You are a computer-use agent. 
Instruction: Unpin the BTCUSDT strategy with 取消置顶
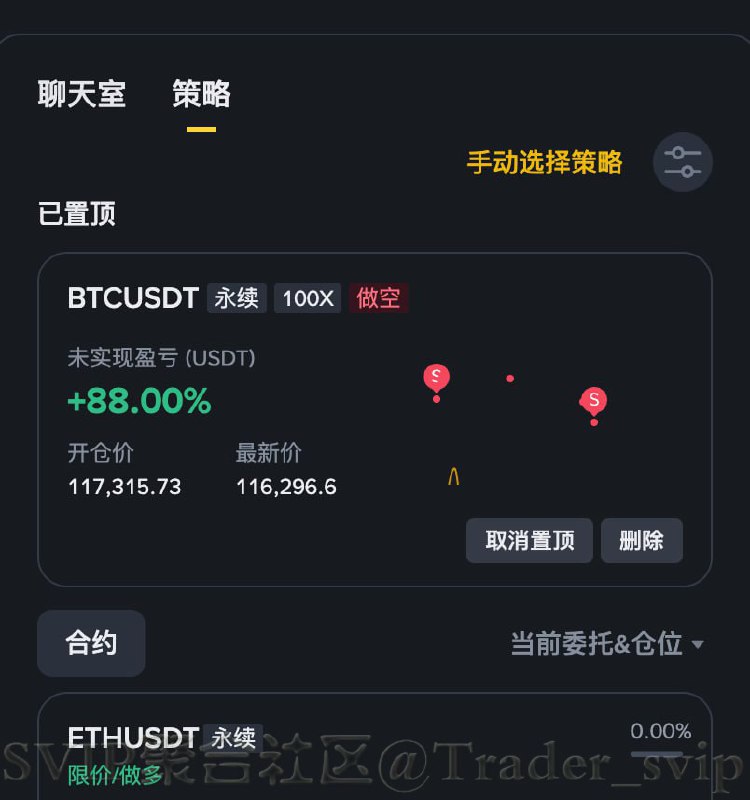[529, 541]
